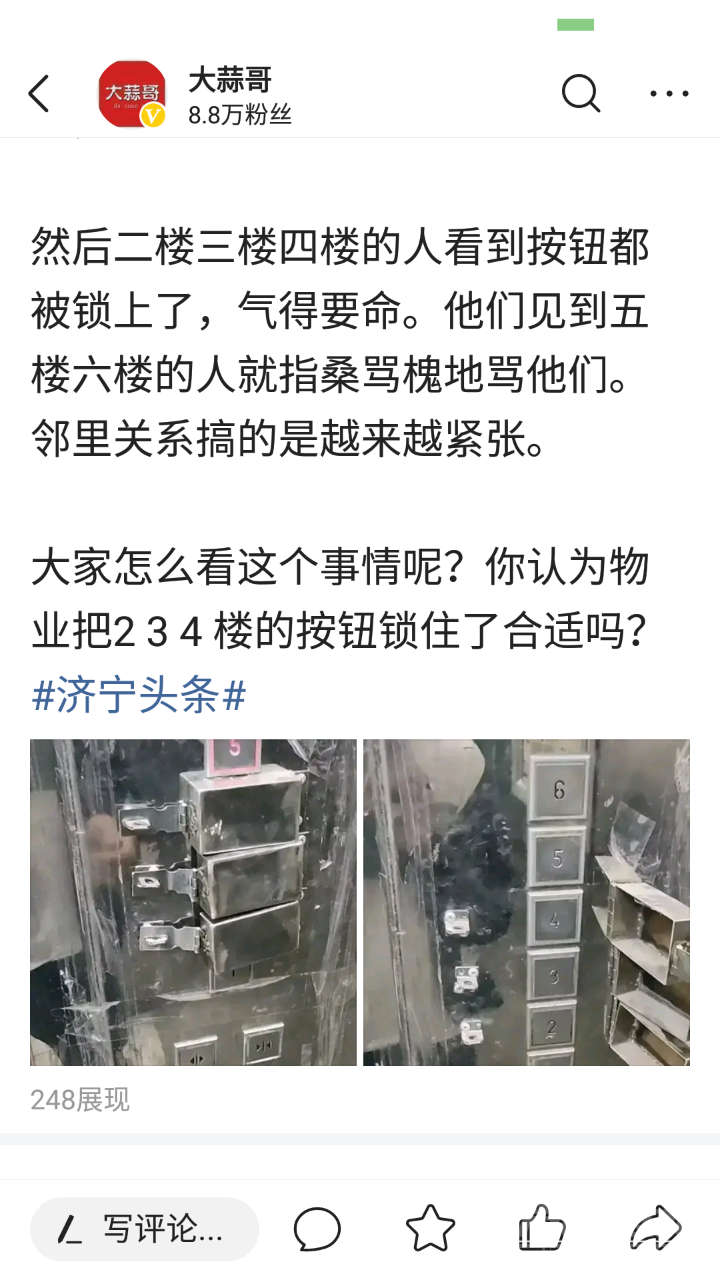Favorite this post with the star
720x1280 pixels.
click(x=431, y=1229)
